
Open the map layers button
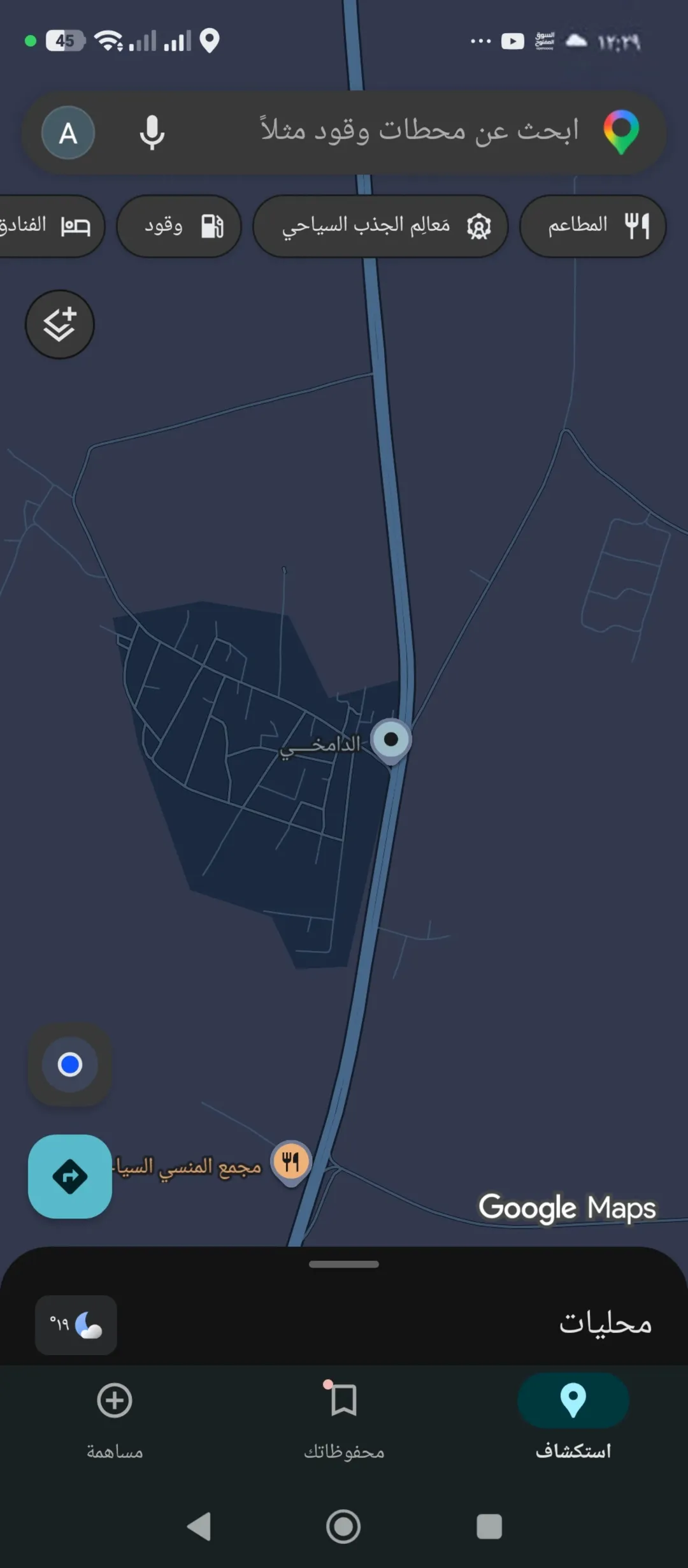click(x=60, y=324)
